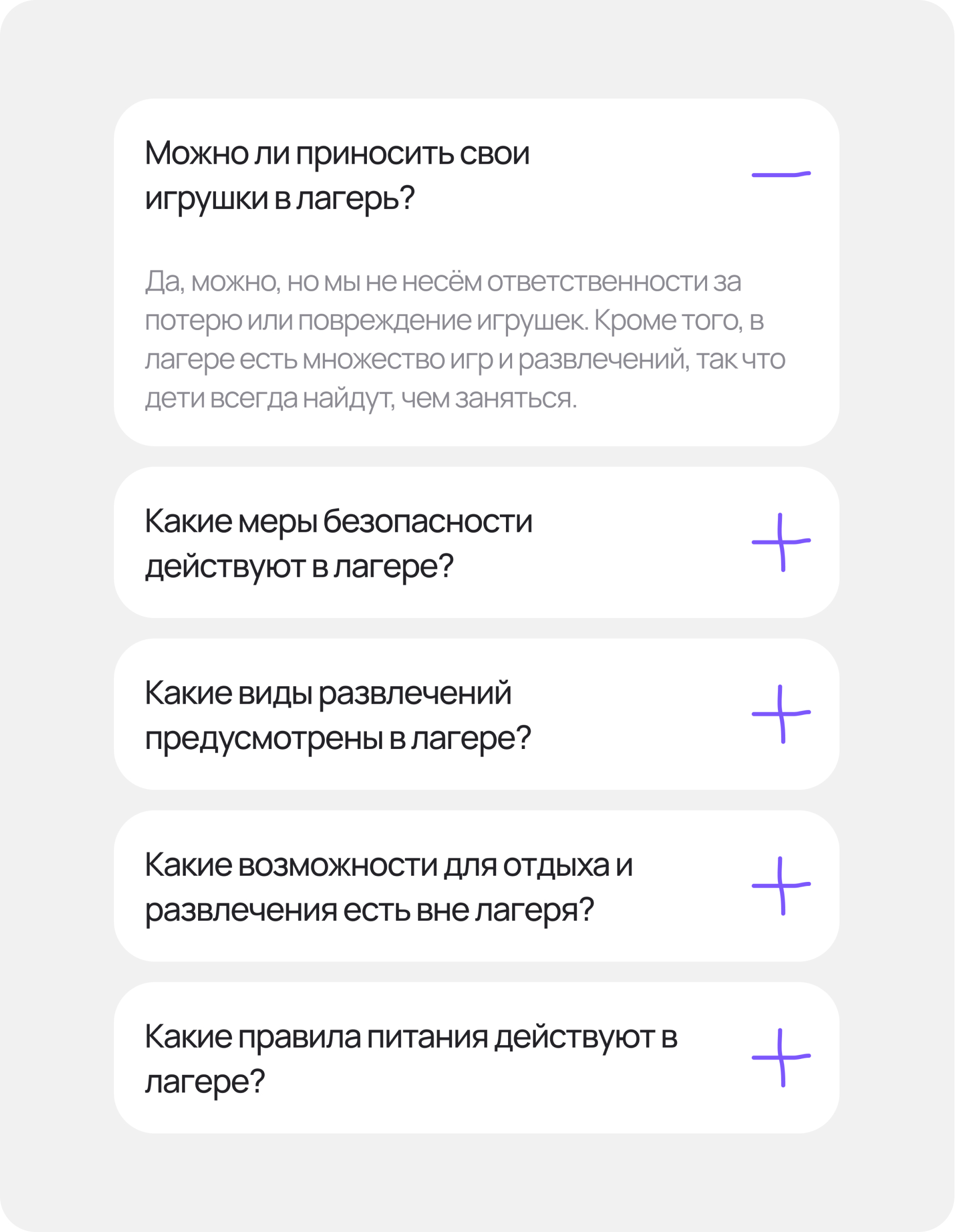Expand 'Какие меры безопасности действуют в лагере?'
Image resolution: width=975 pixels, height=1232 pixels.
[781, 542]
